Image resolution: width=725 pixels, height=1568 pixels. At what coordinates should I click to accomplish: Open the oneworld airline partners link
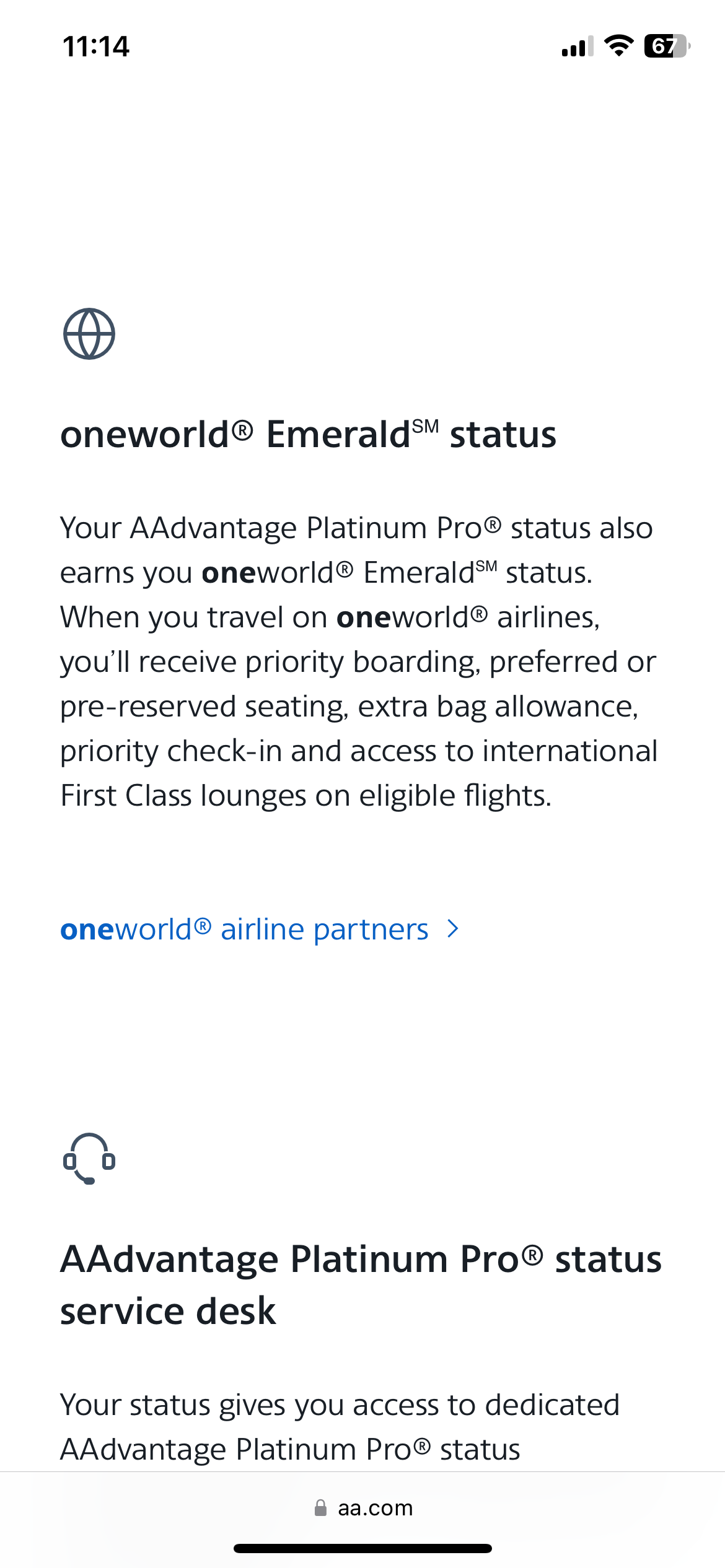pos(259,930)
